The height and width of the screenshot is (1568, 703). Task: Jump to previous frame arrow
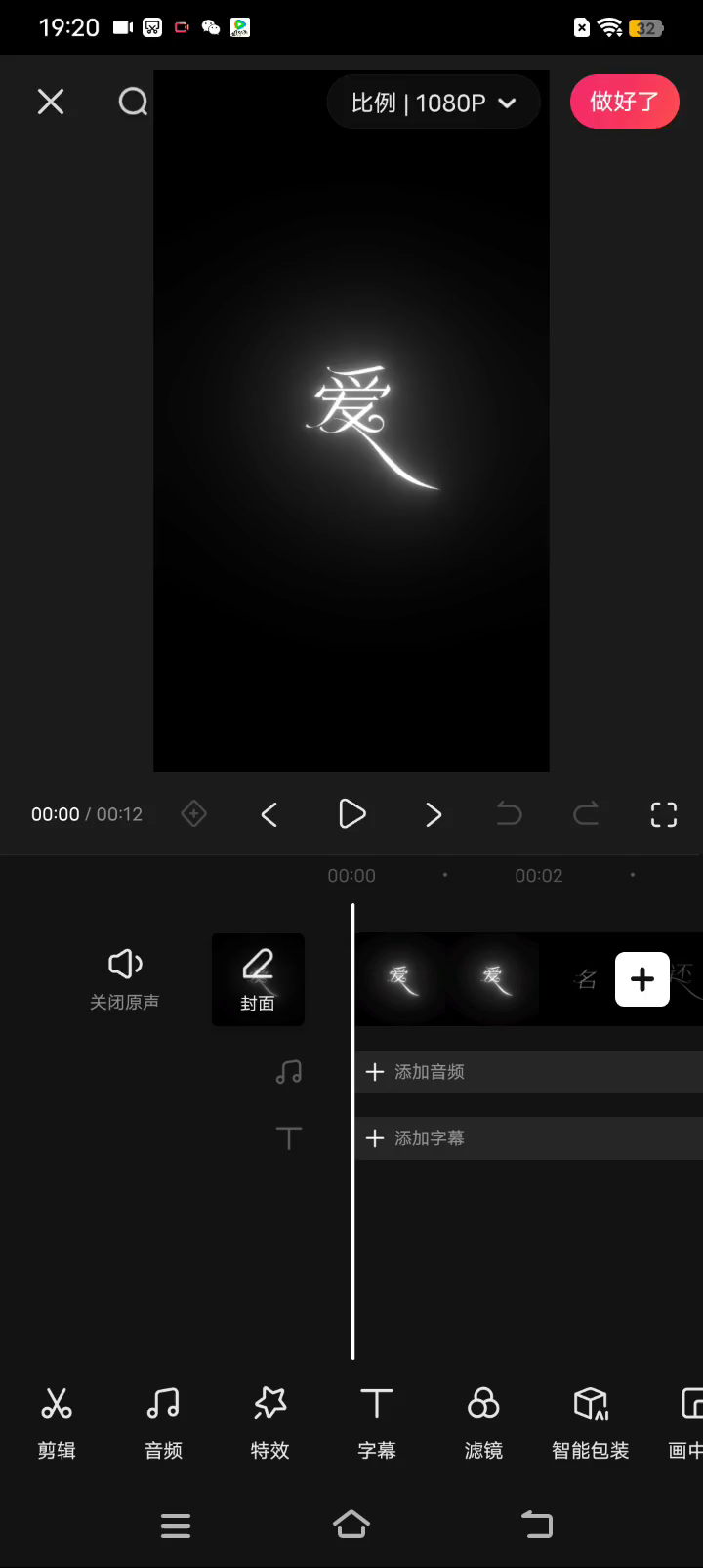(x=269, y=814)
